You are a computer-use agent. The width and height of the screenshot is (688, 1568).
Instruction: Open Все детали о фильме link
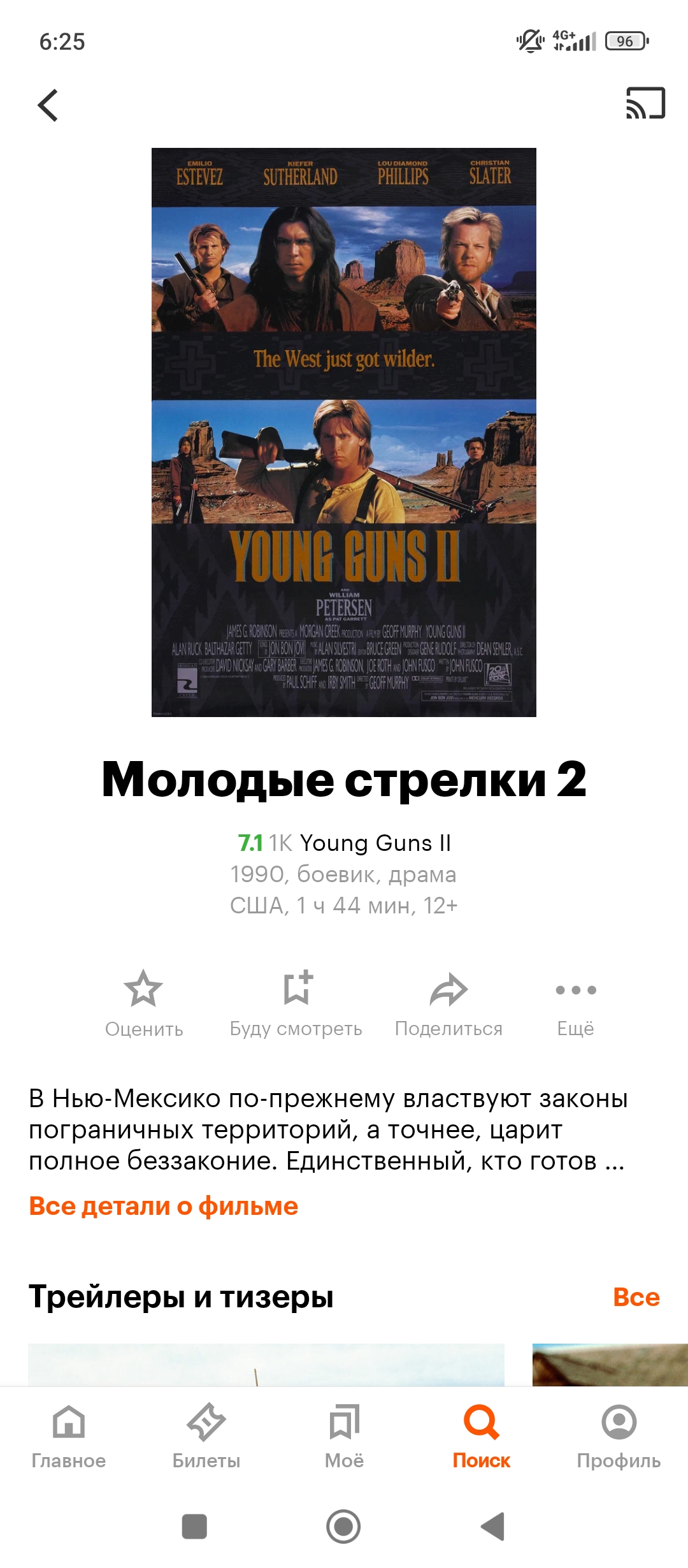[x=164, y=1206]
